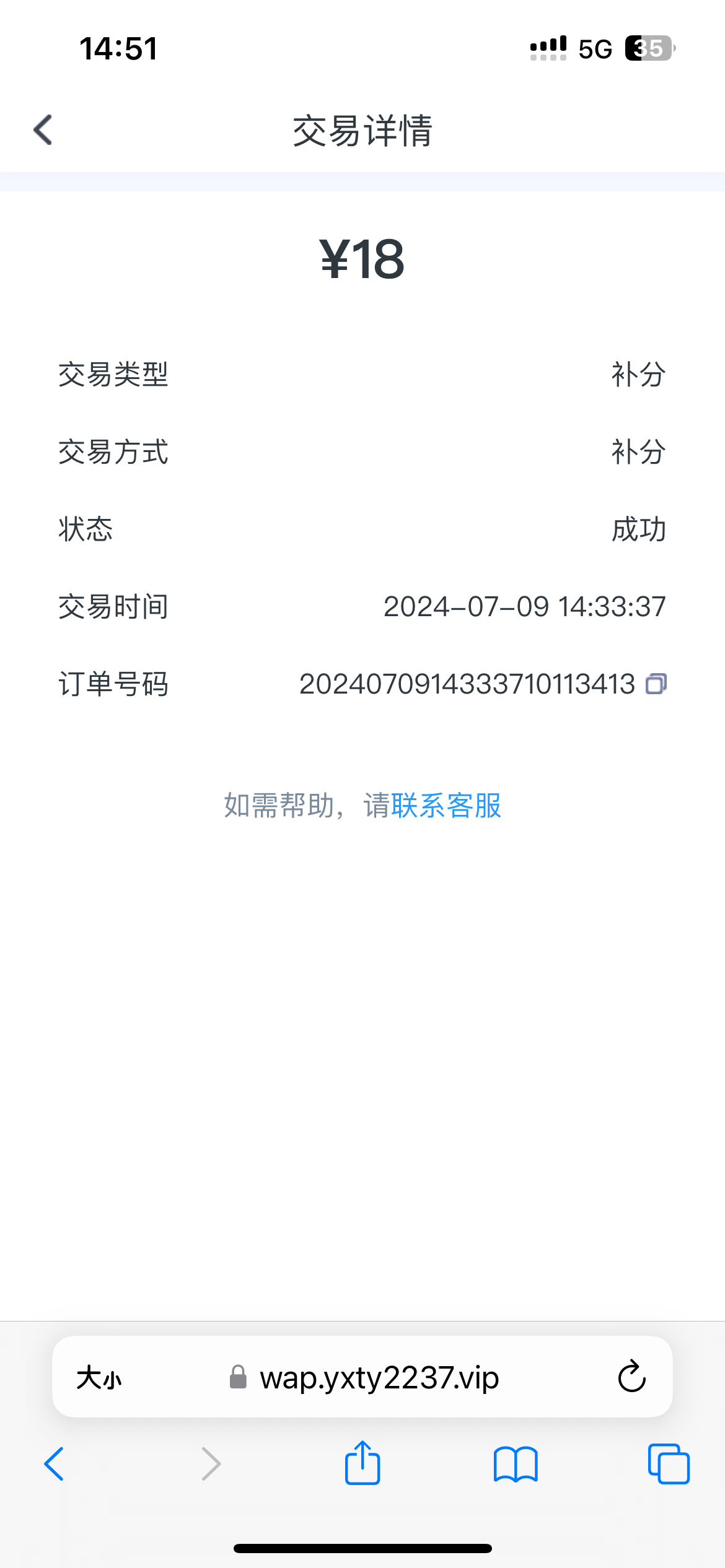This screenshot has width=725, height=1568.
Task: Open the 大小 text size menu
Action: 99,1378
